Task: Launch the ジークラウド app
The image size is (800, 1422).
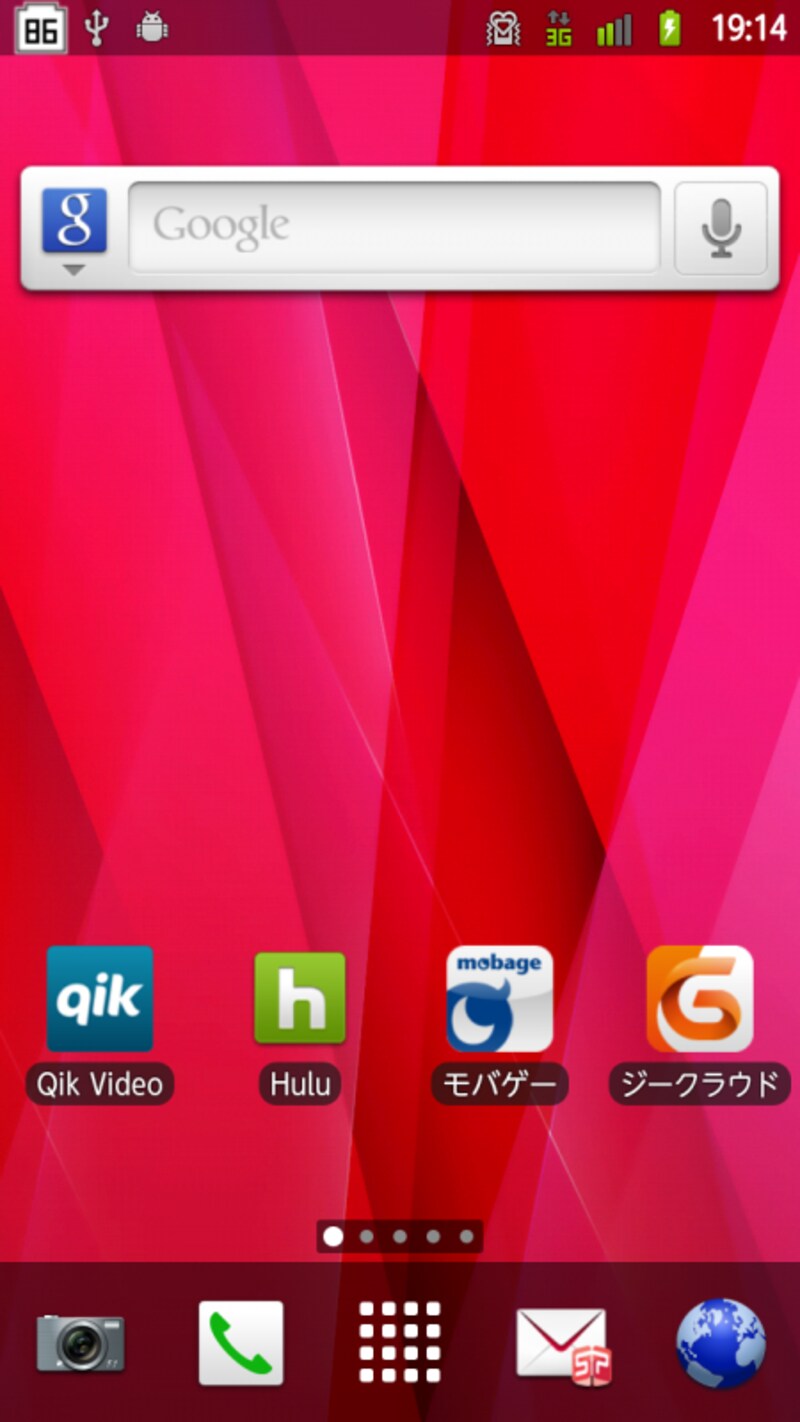Action: (x=699, y=1000)
